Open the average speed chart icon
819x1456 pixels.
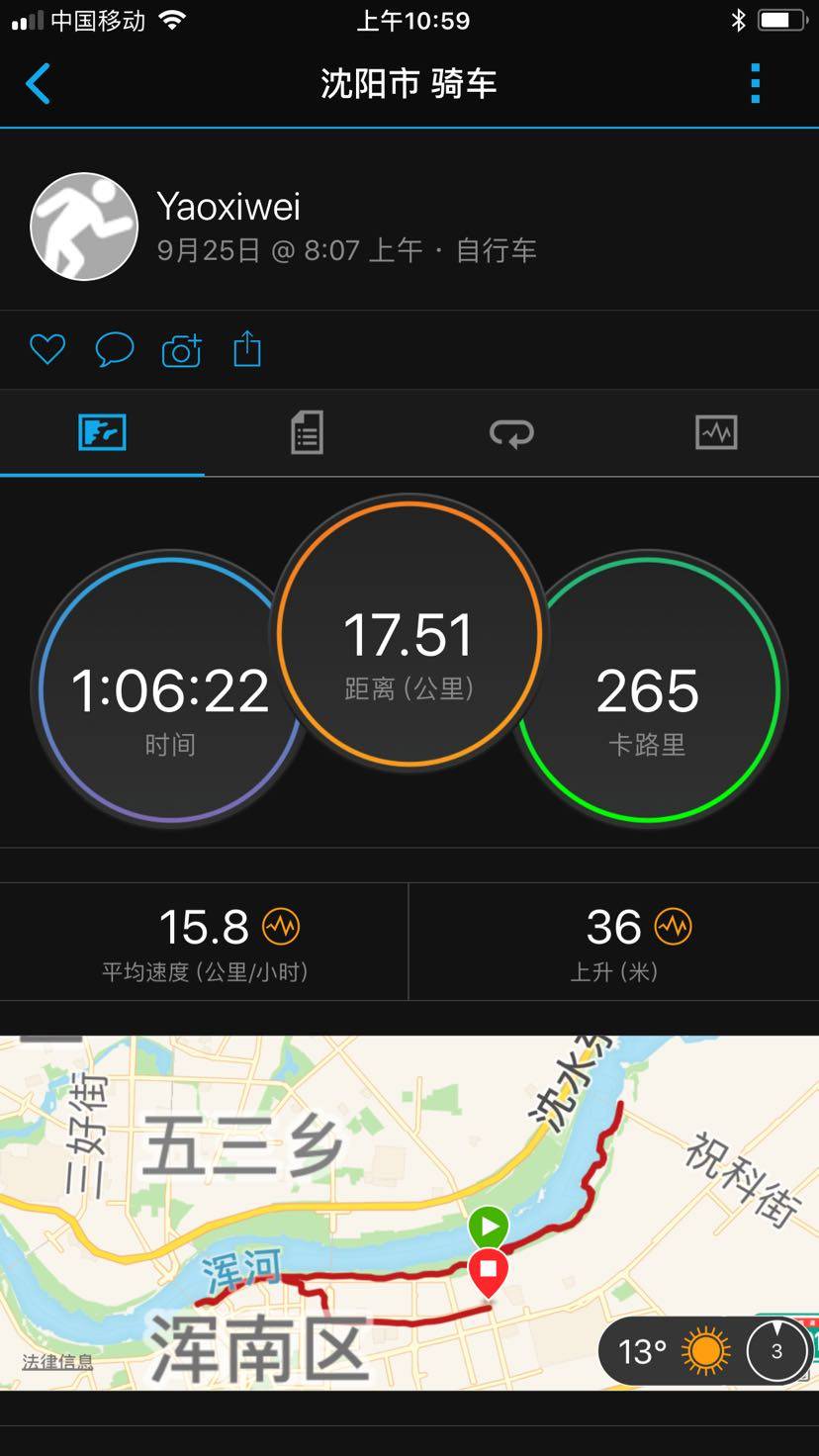point(281,927)
